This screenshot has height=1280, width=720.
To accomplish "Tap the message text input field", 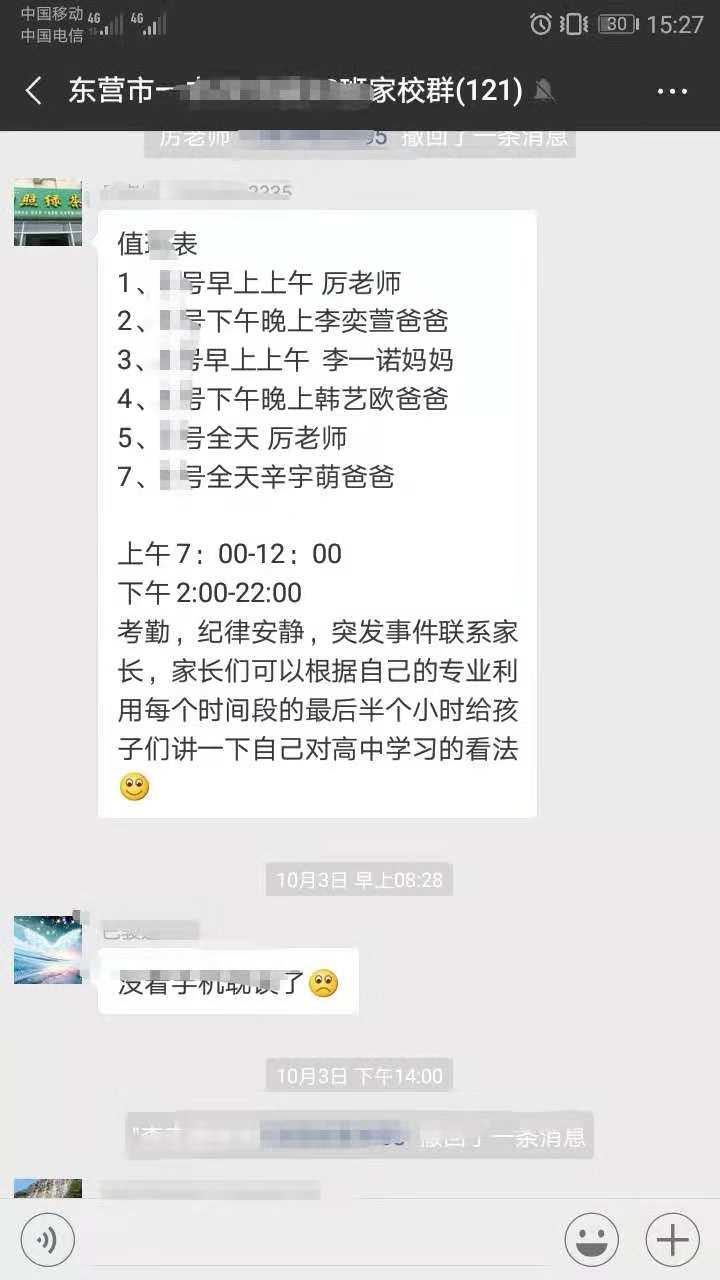I will click(x=319, y=1240).
